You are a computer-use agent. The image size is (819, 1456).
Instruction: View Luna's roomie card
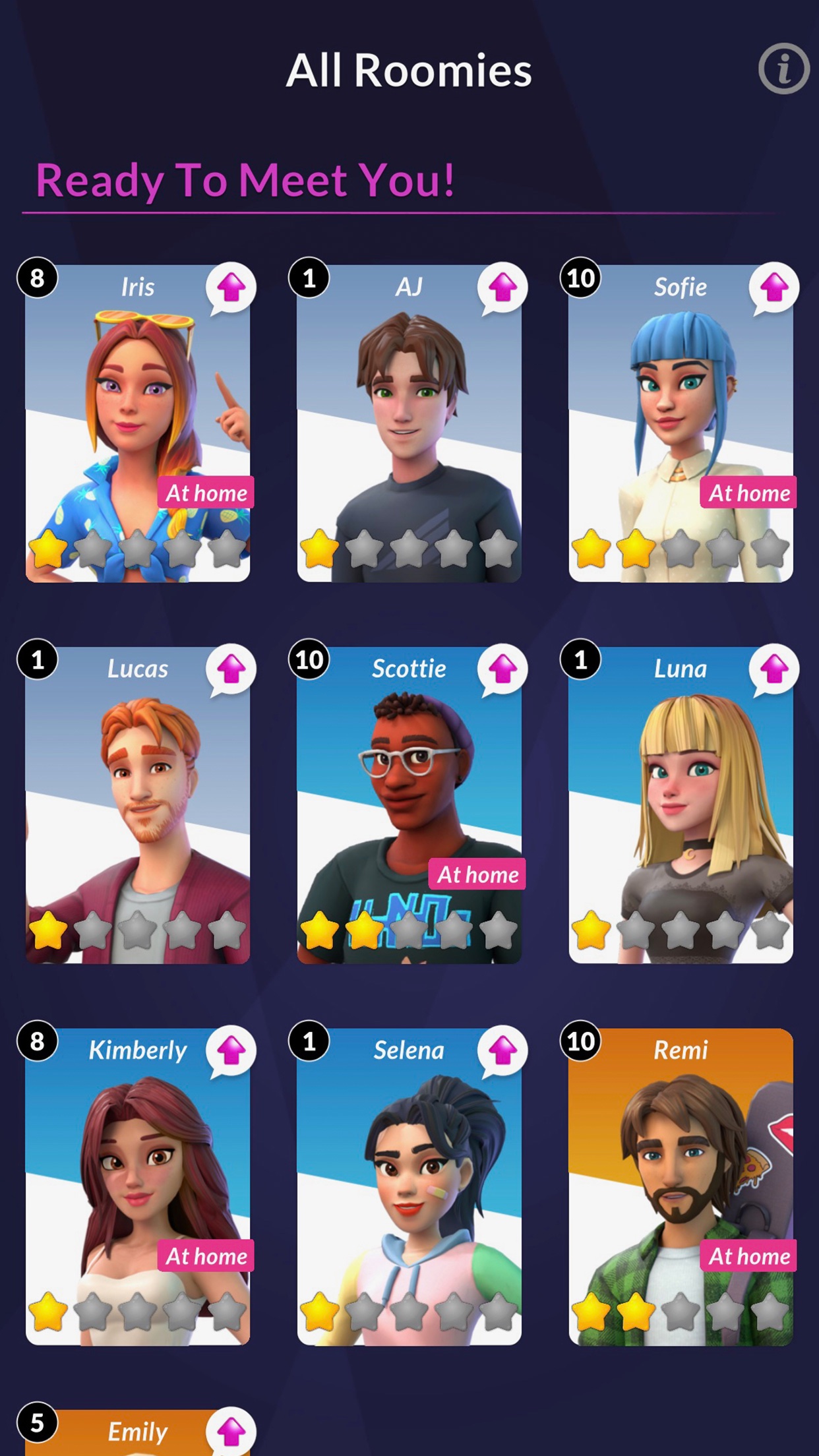681,804
